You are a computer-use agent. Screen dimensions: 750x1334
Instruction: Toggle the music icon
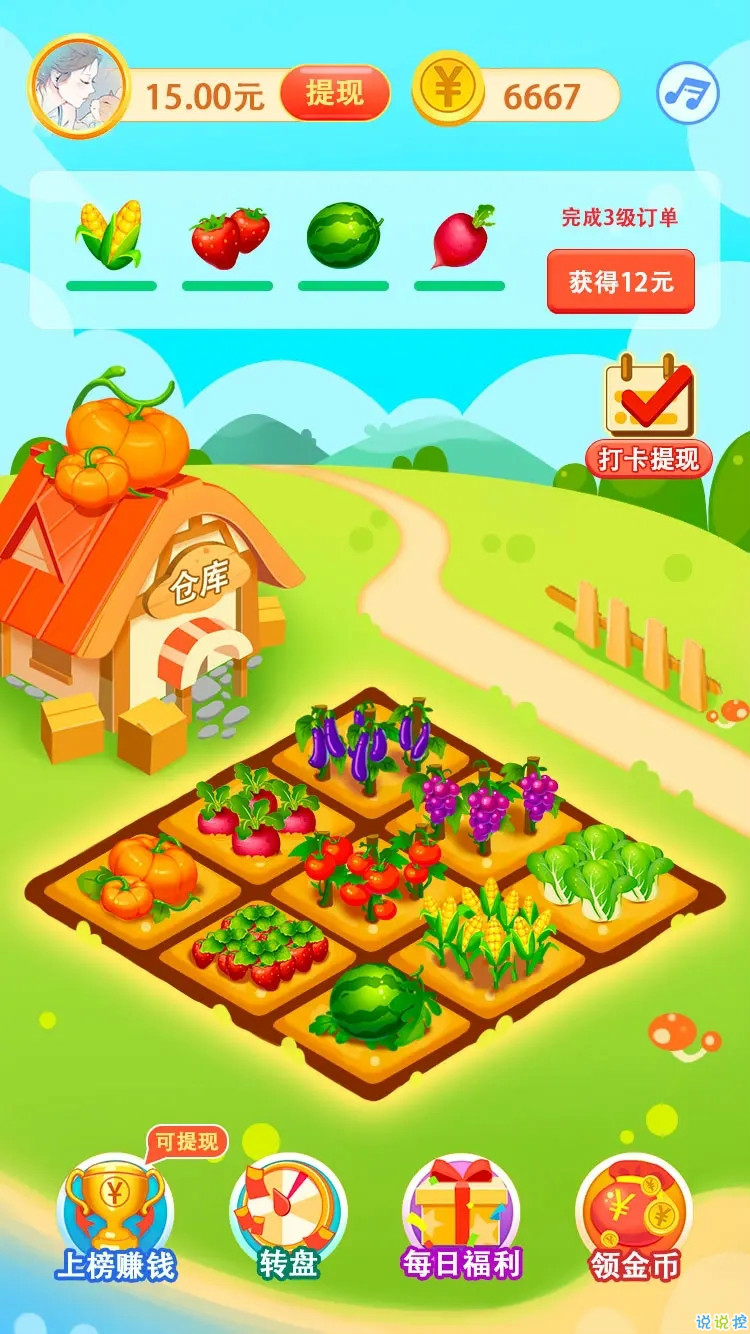[687, 94]
